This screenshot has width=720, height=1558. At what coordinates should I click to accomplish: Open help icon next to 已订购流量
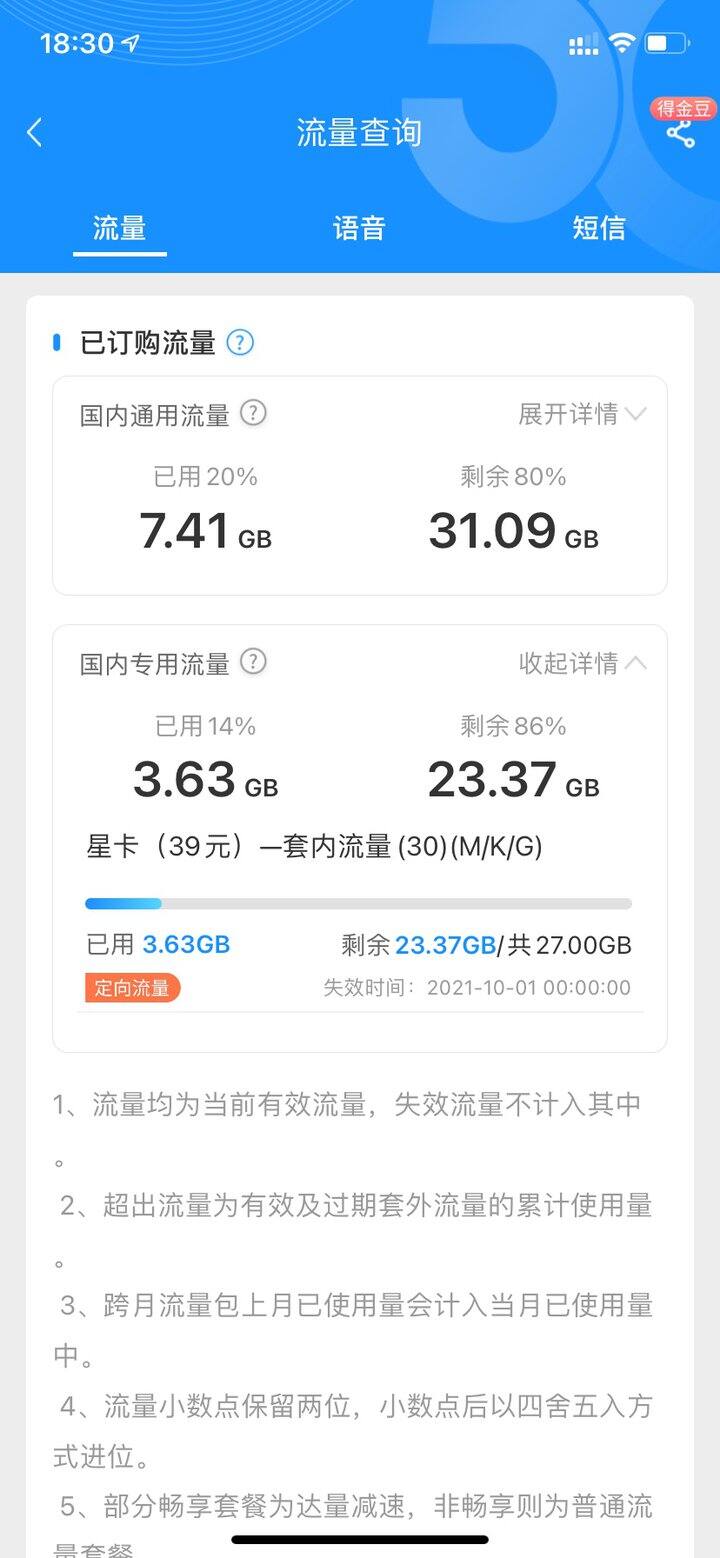tap(240, 343)
